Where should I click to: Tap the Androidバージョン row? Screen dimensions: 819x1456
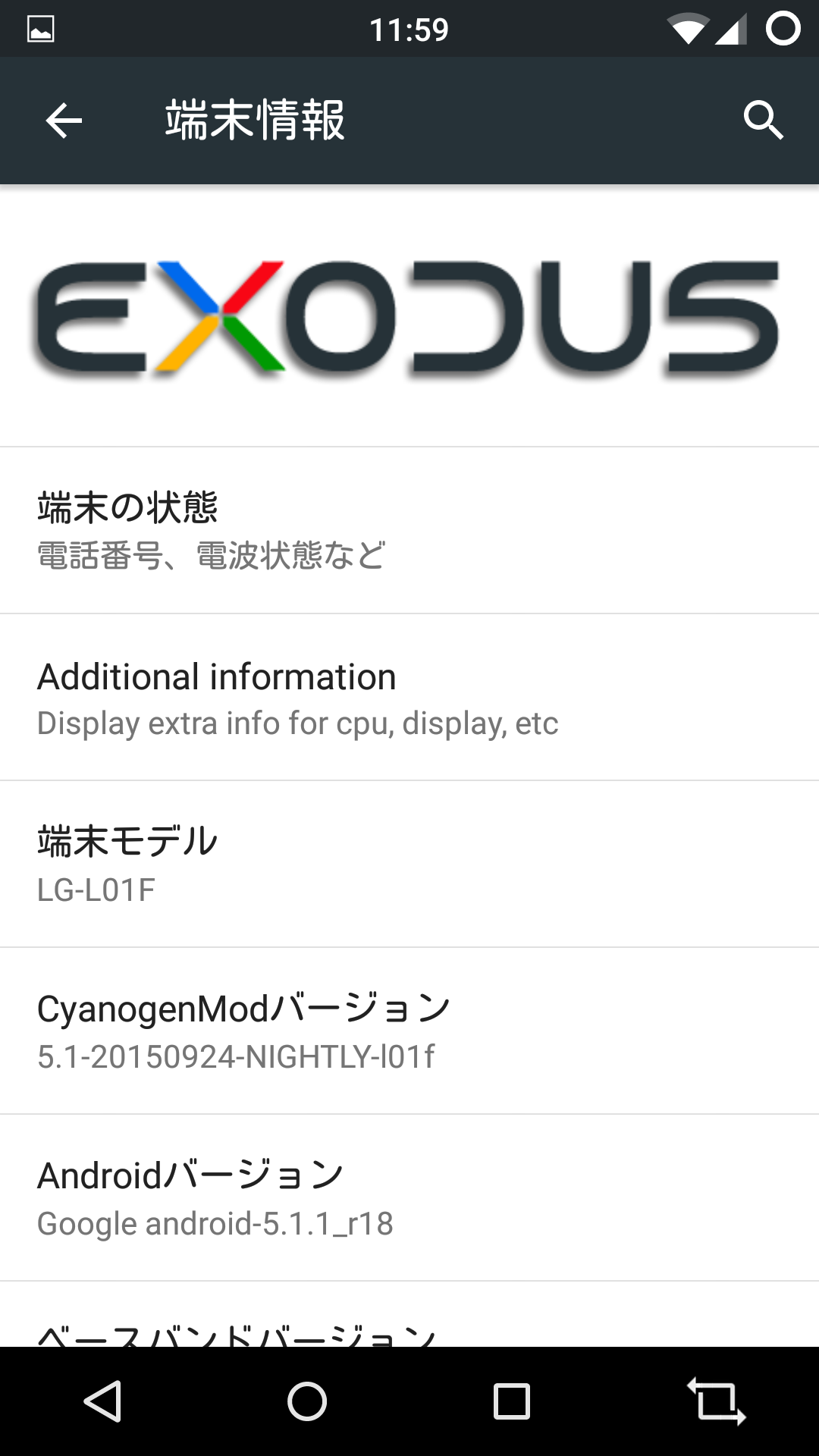pyautogui.click(x=409, y=1198)
